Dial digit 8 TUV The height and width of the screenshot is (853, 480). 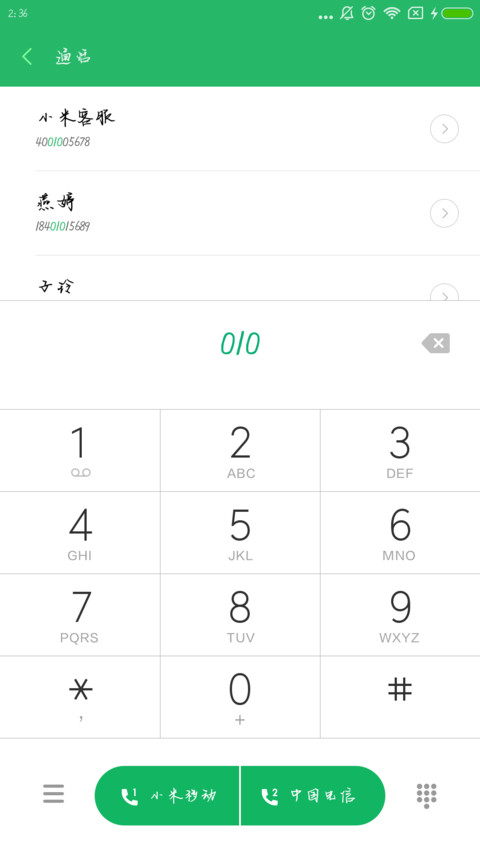pos(240,615)
